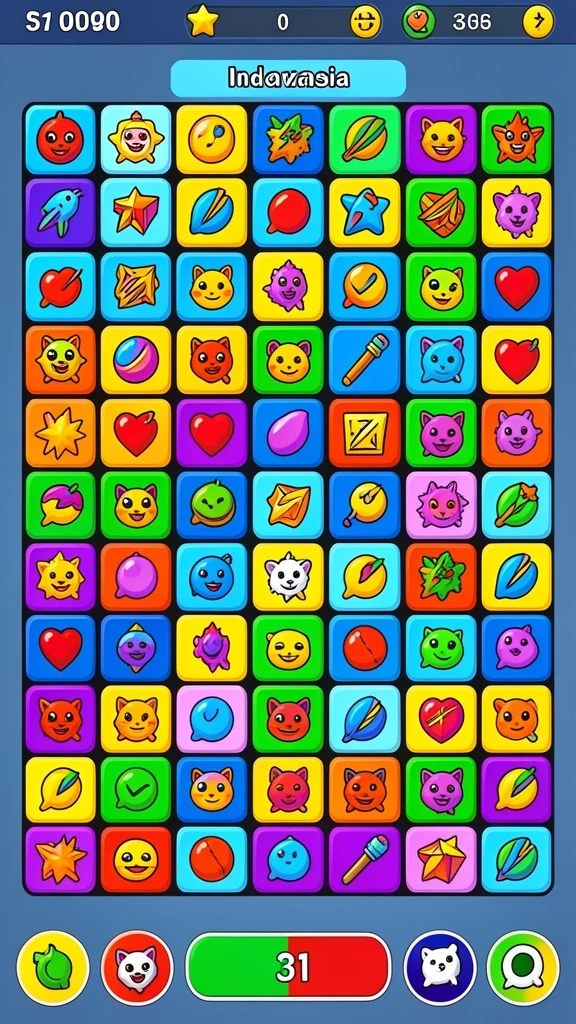Image resolution: width=576 pixels, height=1024 pixels.
Task: Select the orange wand tile on blue
Action: click(x=364, y=360)
